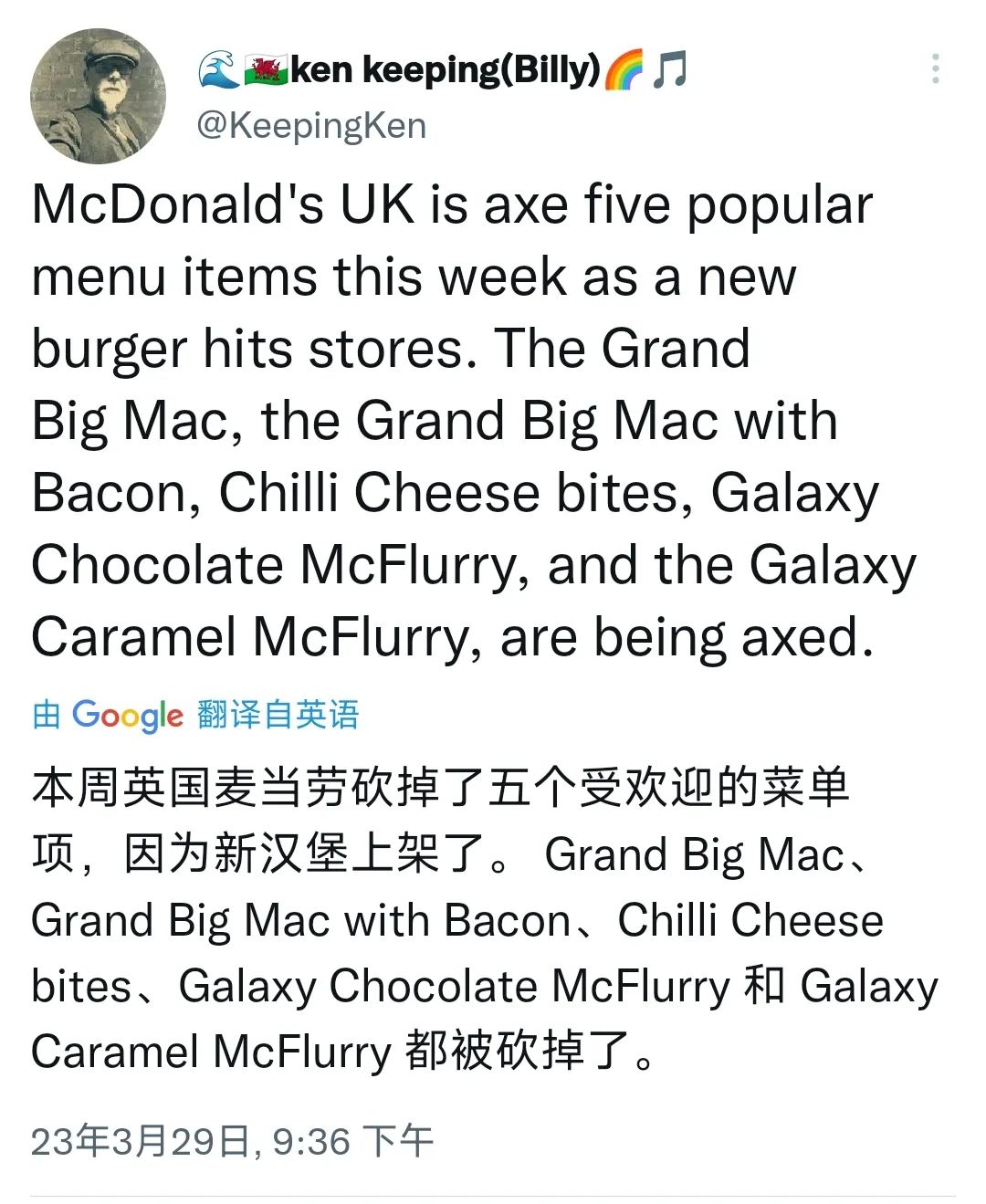Click the display name ken keeping(Billy)
The image size is (986, 1204).
[x=447, y=68]
